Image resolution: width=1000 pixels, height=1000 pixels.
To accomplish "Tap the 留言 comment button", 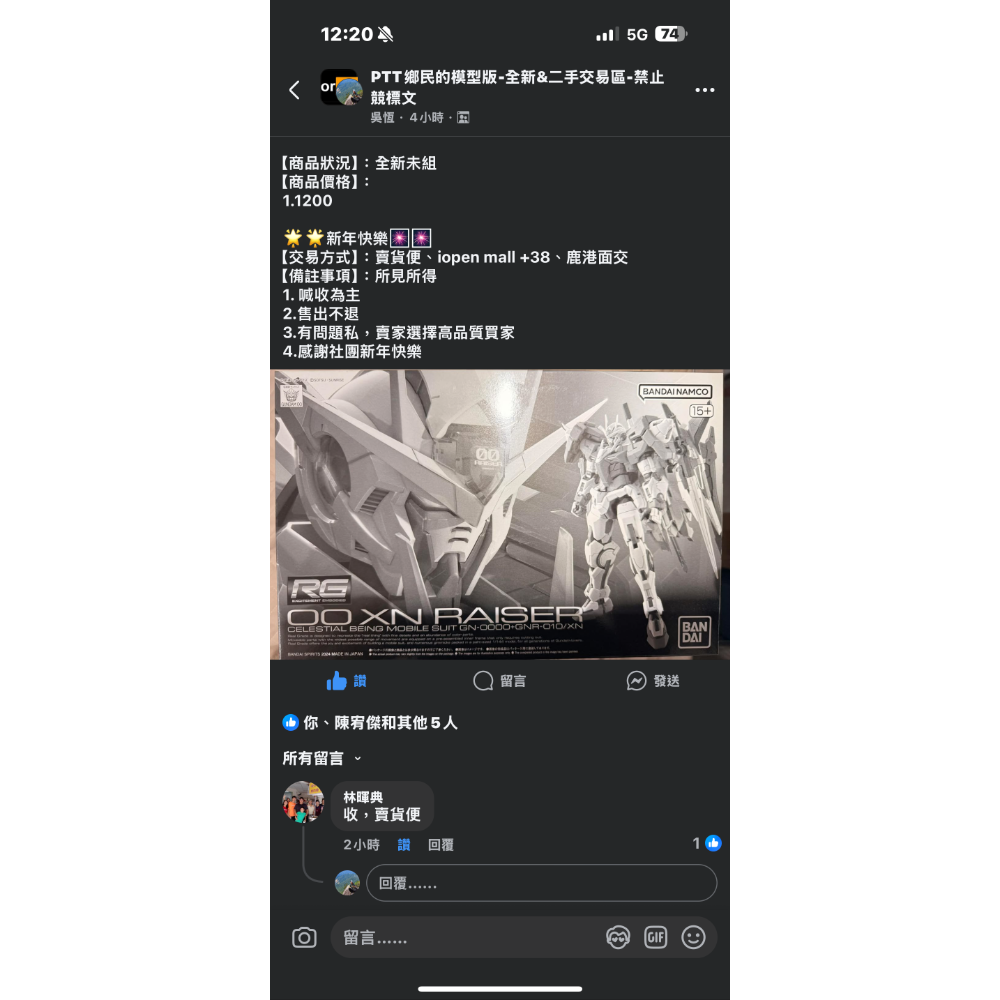I will click(x=499, y=681).
